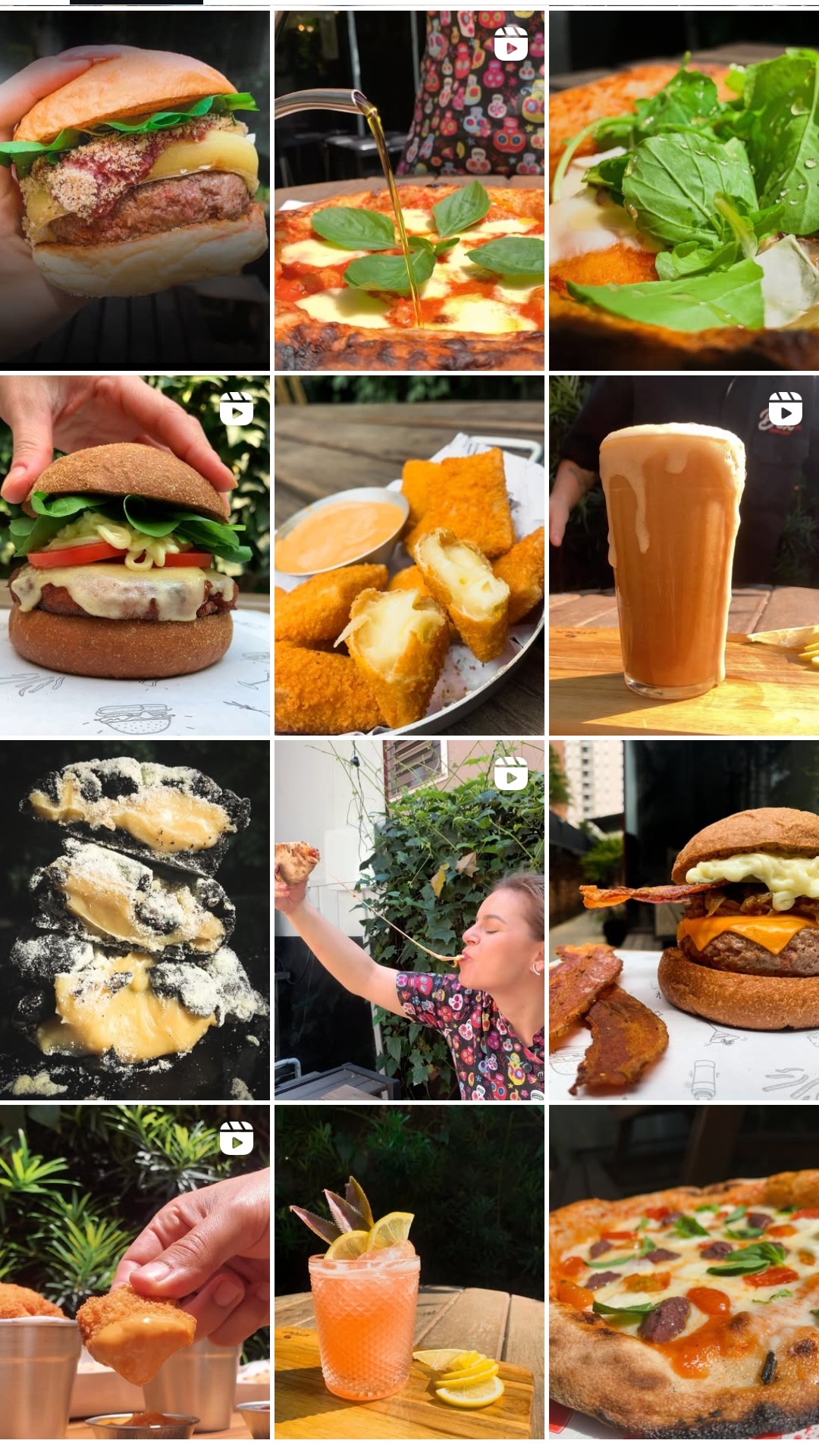Open the foamy beer glass reel
The width and height of the screenshot is (819, 1456).
[684, 555]
